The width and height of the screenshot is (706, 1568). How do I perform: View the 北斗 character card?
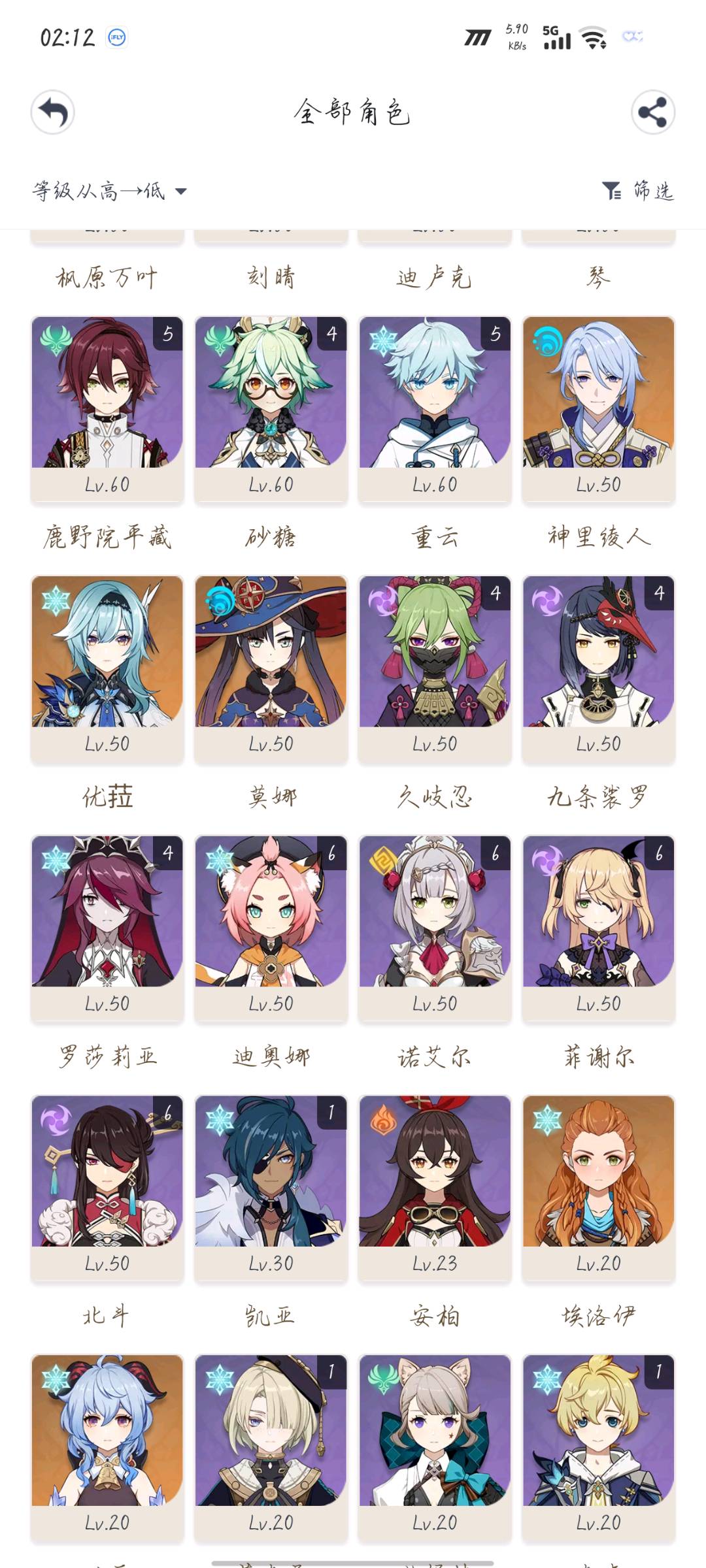pyautogui.click(x=107, y=1188)
